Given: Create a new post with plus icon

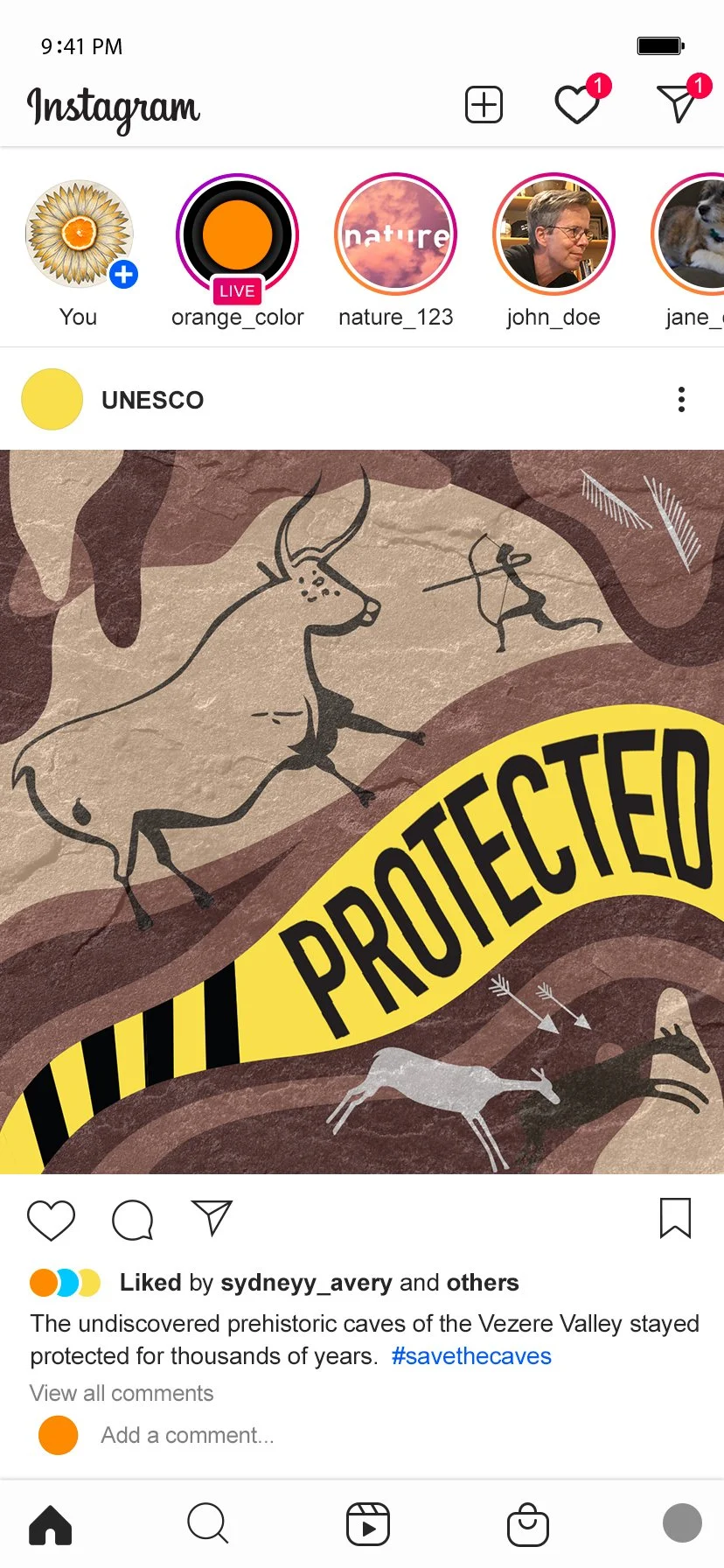Looking at the screenshot, I should 484,105.
